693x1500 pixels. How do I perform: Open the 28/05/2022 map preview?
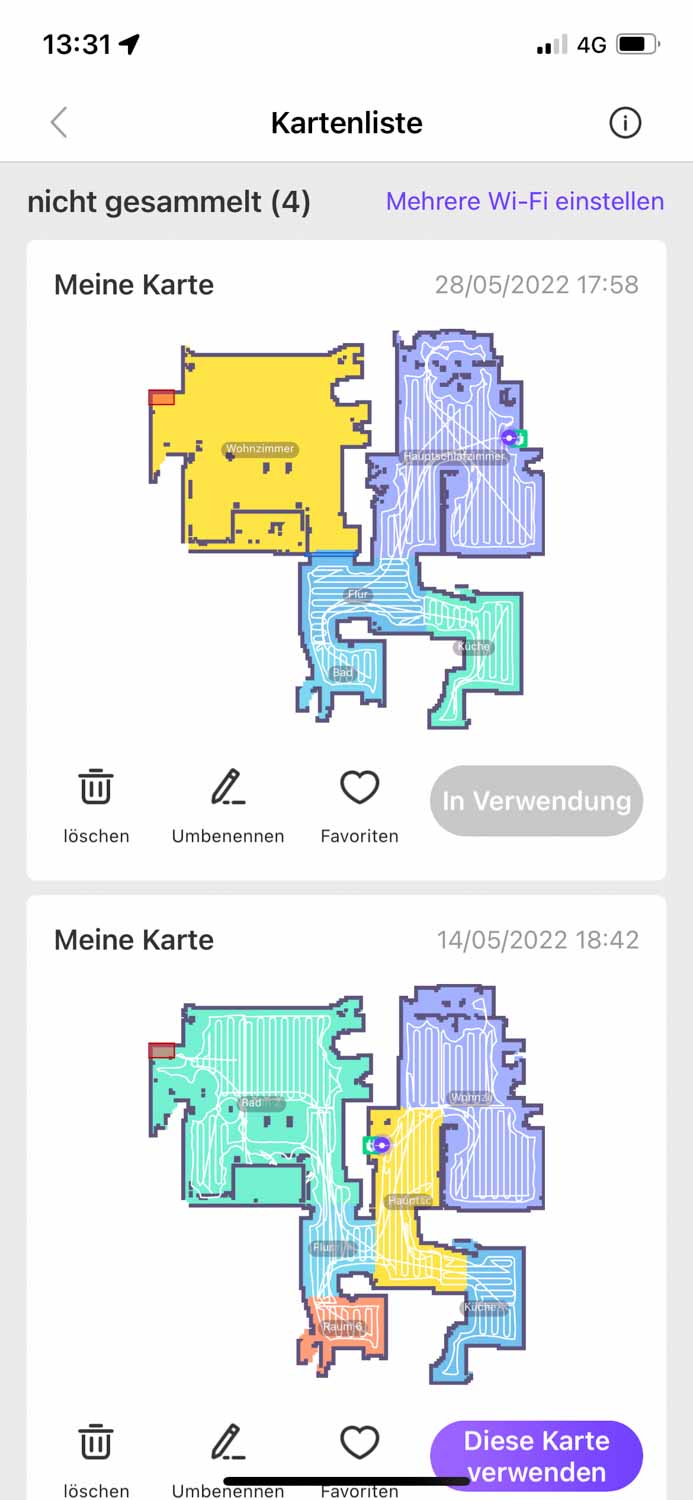(346, 530)
